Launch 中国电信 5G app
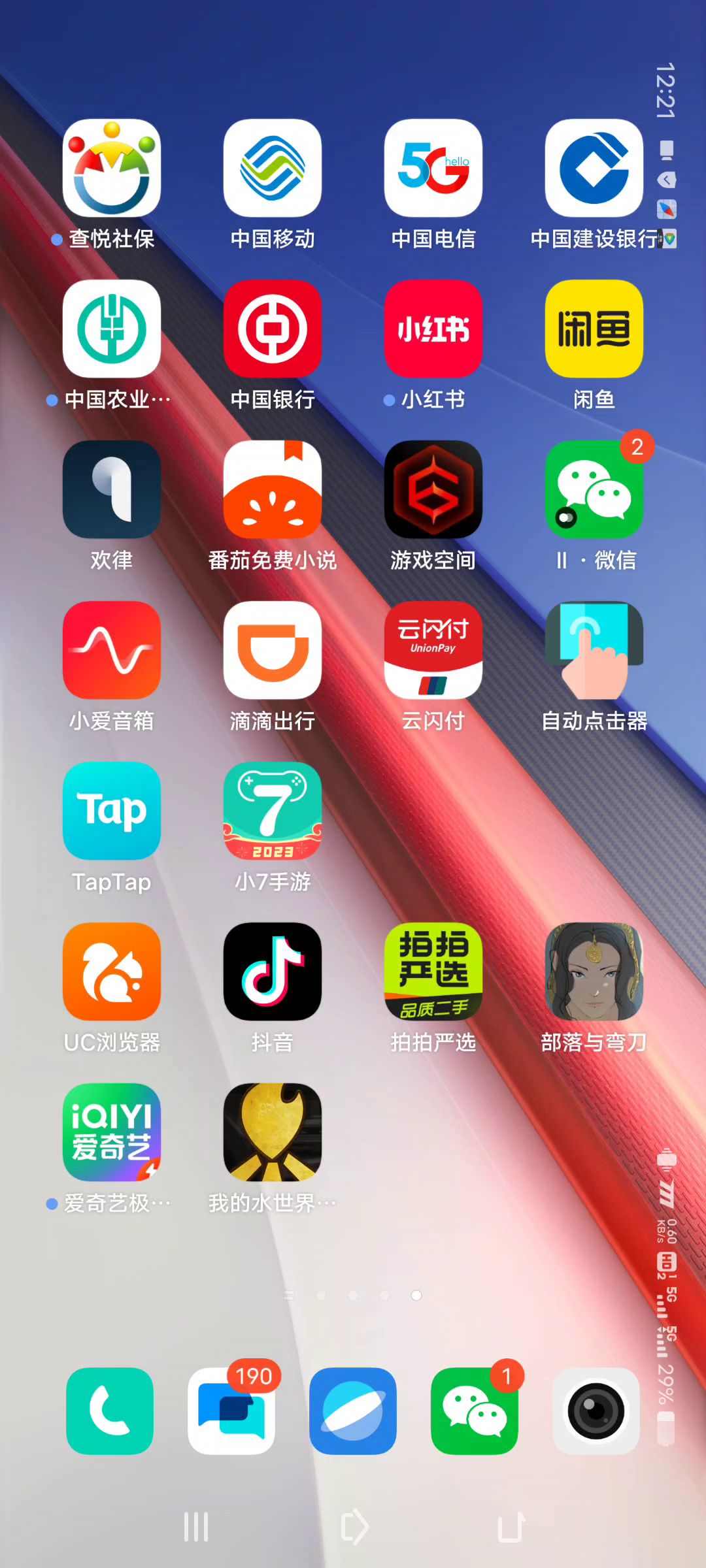Viewport: 706px width, 1568px height. pos(433,168)
